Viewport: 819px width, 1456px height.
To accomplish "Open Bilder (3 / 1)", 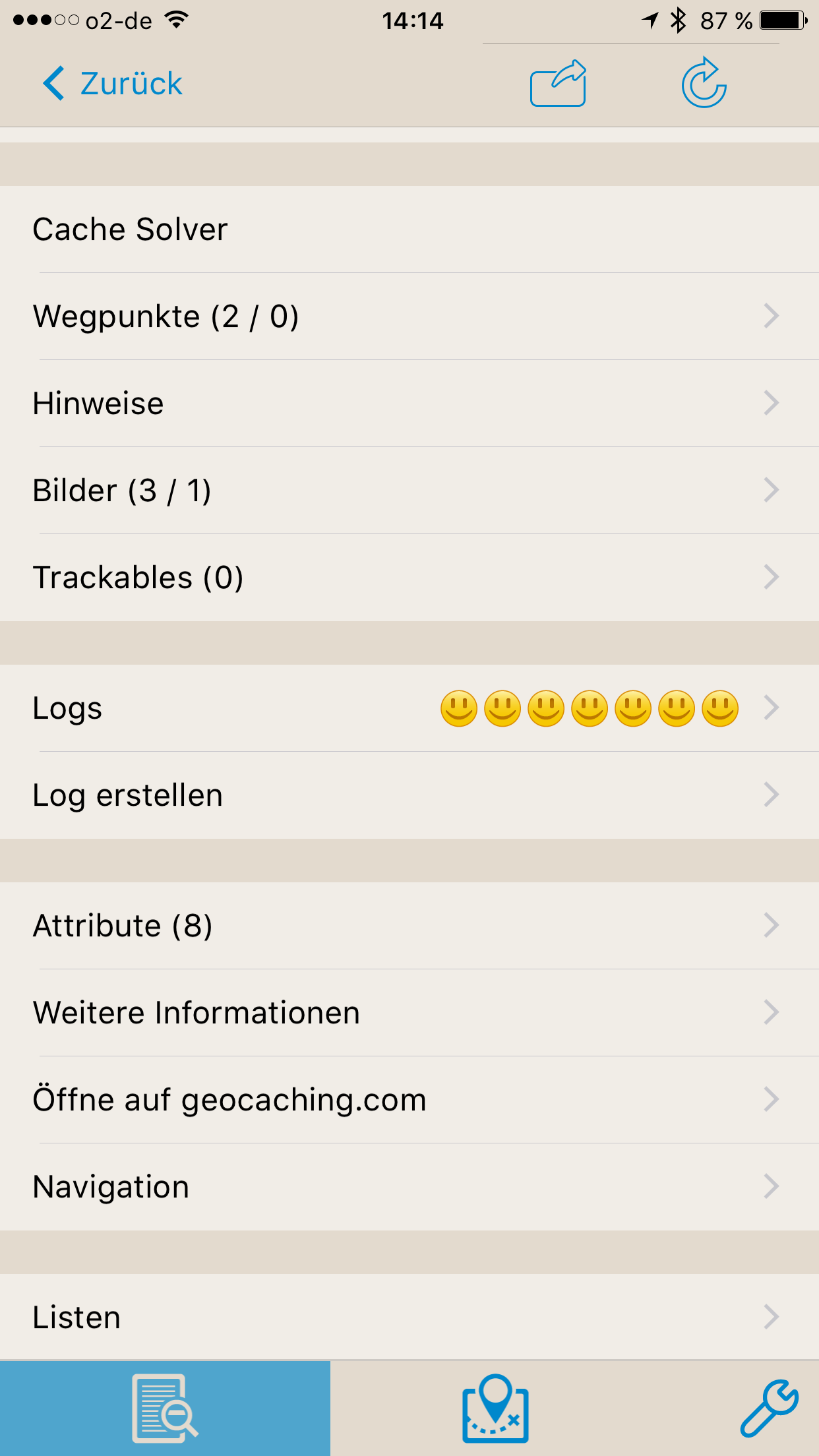I will 409,491.
